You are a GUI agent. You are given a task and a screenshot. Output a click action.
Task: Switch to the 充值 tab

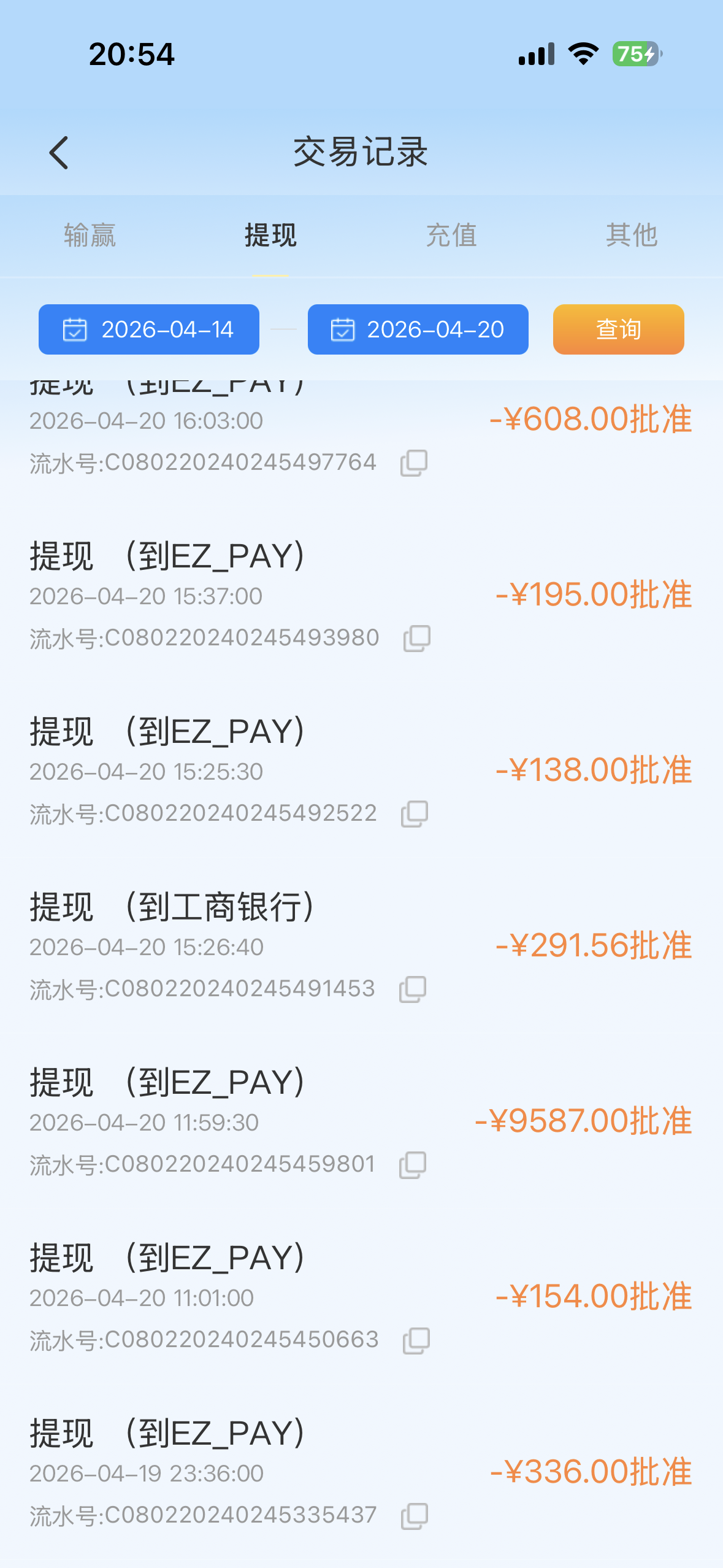click(451, 236)
